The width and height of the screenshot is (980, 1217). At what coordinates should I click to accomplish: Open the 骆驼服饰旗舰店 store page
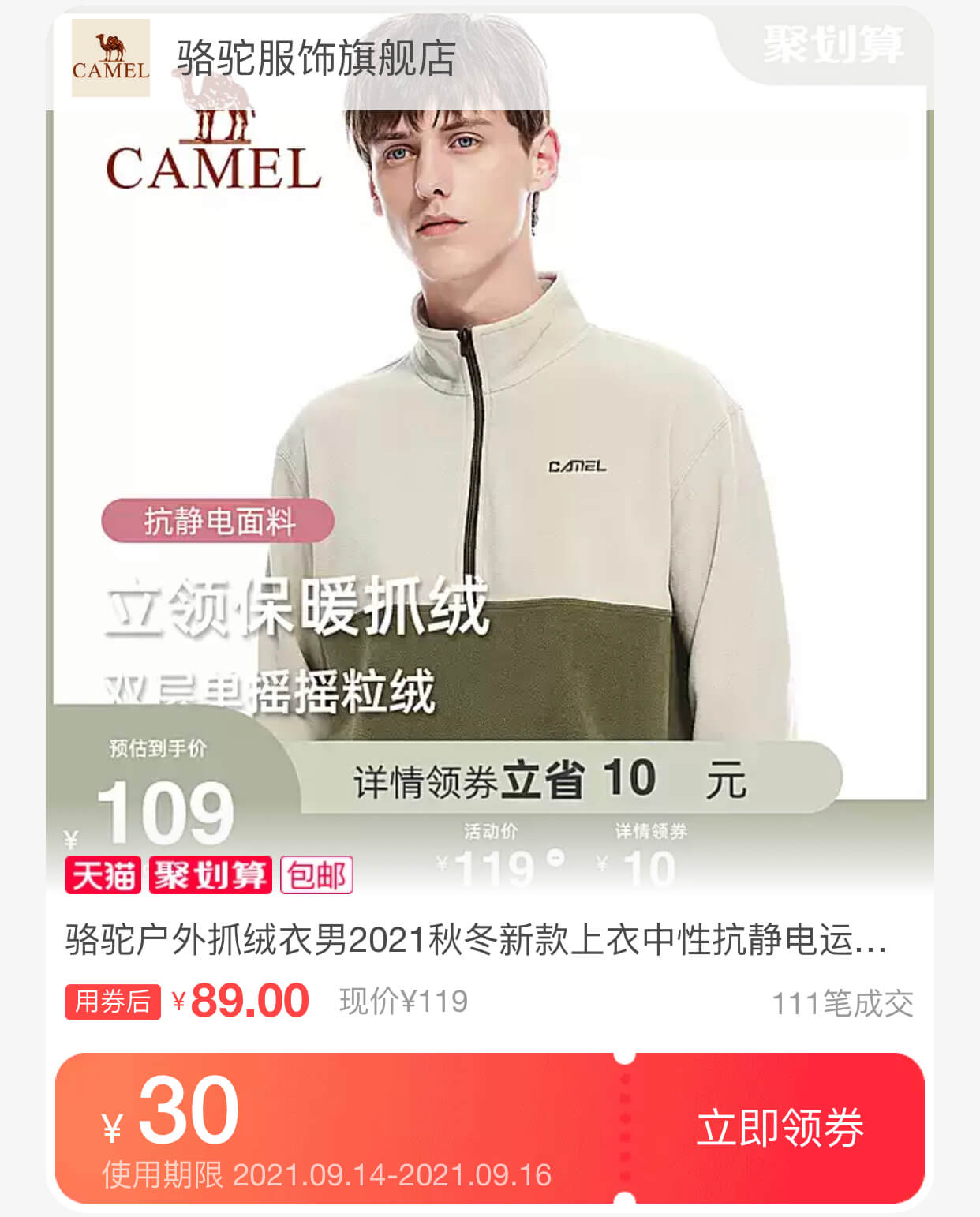click(x=315, y=58)
